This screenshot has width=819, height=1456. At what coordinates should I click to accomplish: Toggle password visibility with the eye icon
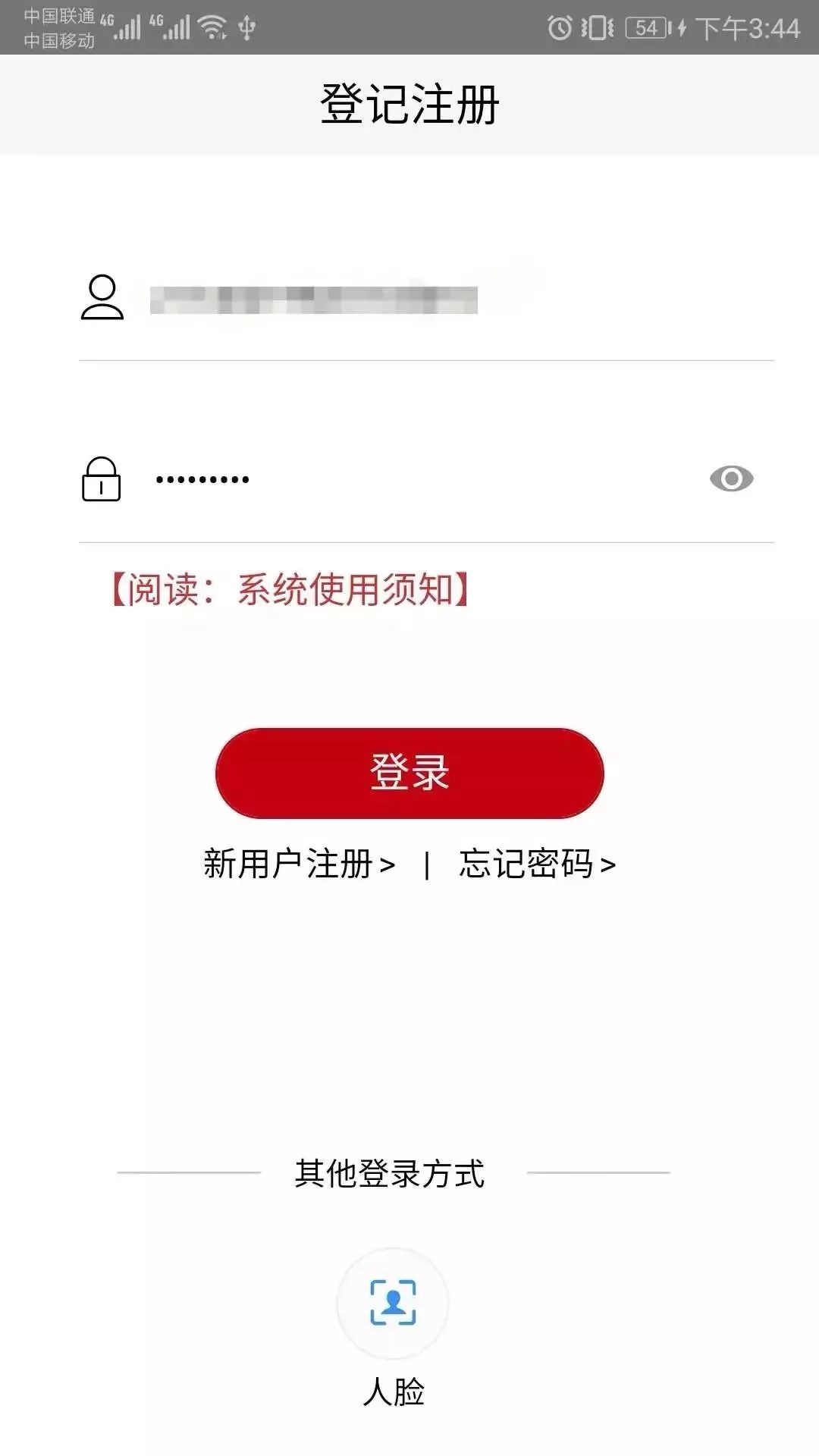pyautogui.click(x=733, y=479)
